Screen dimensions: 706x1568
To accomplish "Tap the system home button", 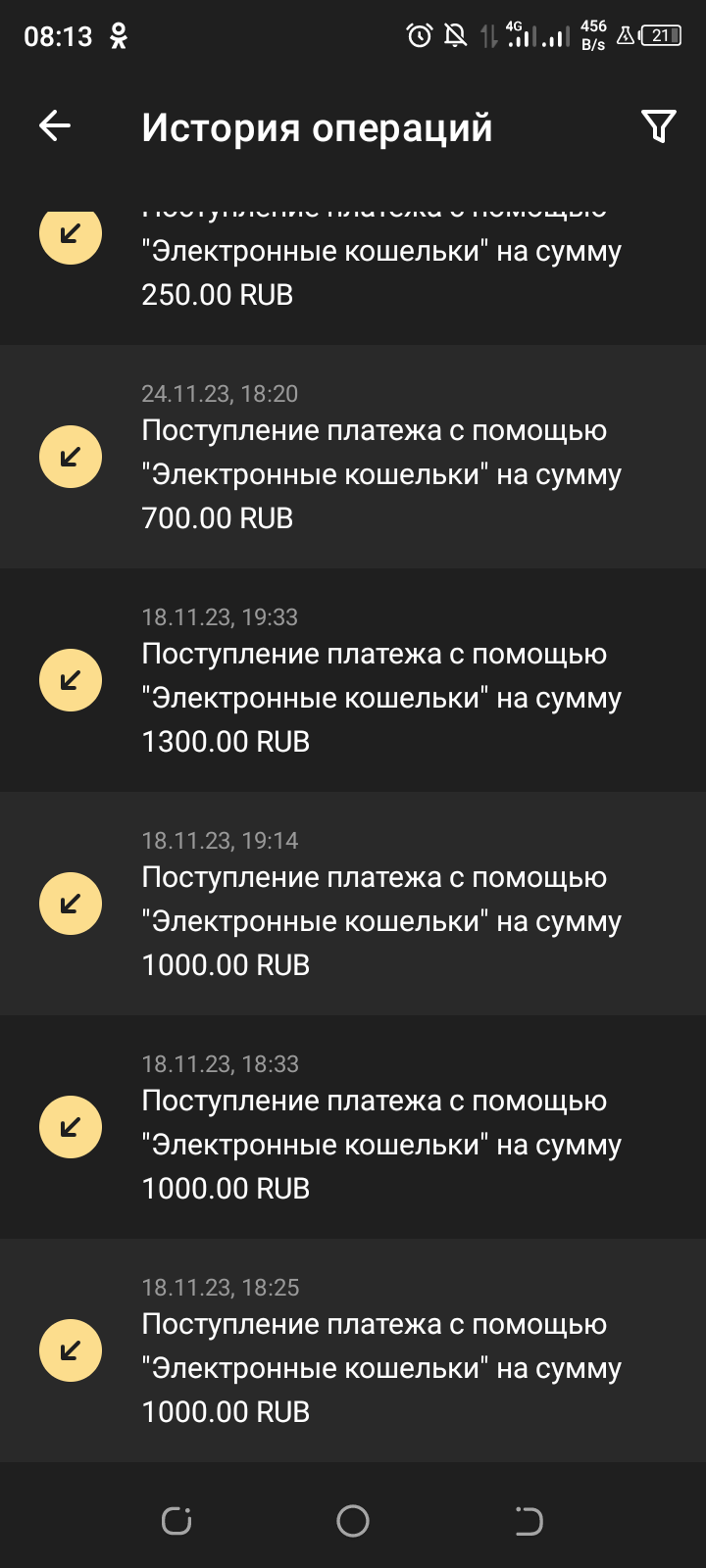I will 353,1521.
